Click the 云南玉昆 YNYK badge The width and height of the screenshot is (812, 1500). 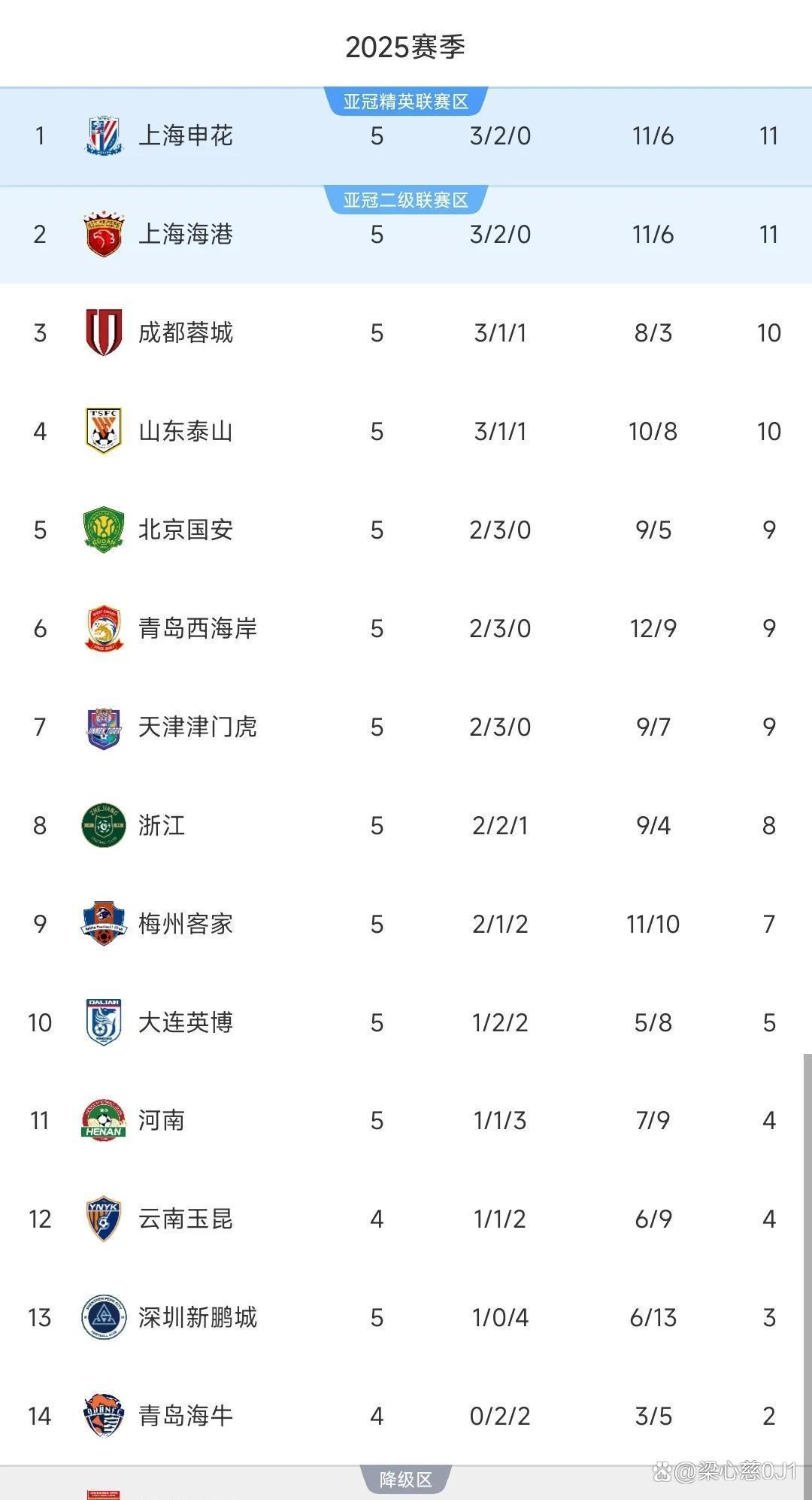(104, 1219)
